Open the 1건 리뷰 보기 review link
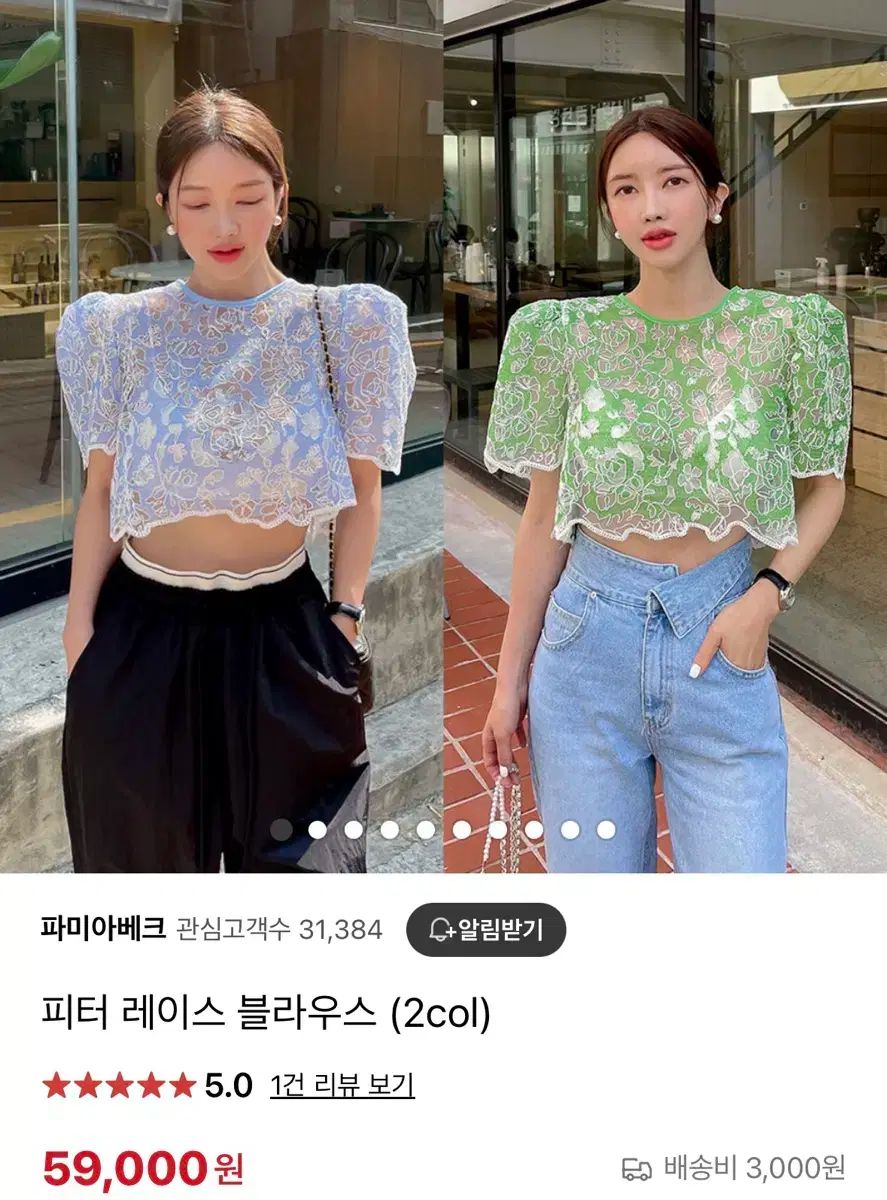The image size is (887, 1200). tap(342, 1085)
